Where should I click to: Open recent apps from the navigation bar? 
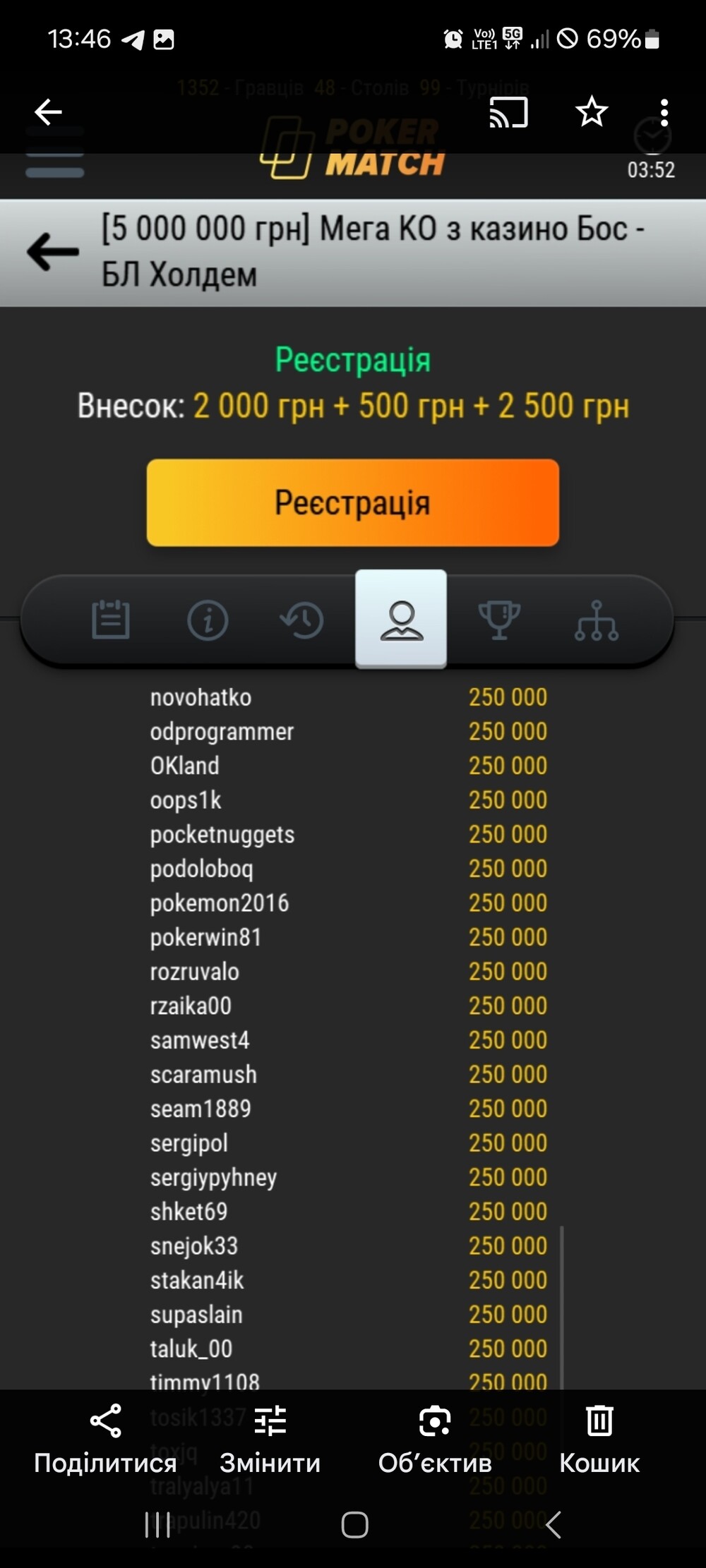coord(157,1525)
